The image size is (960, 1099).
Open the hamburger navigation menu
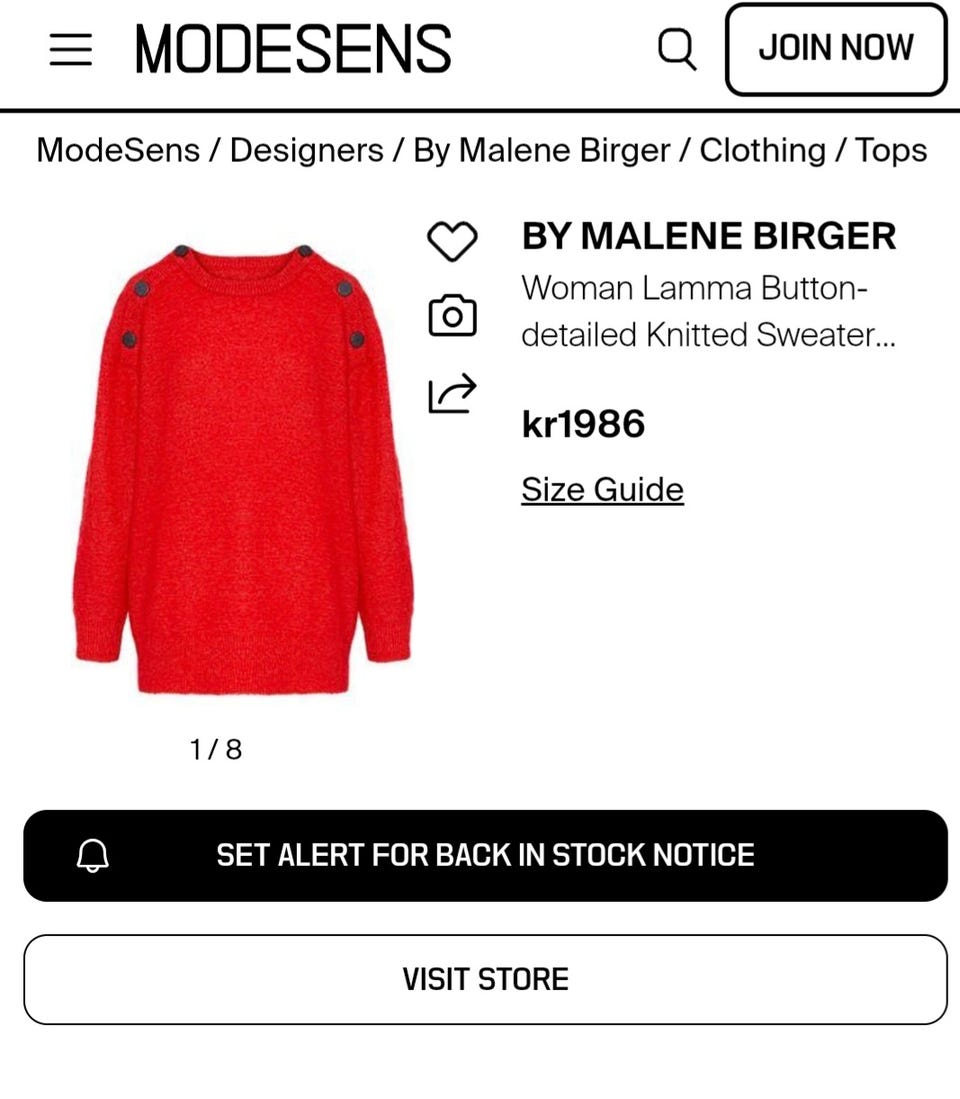[x=70, y=48]
